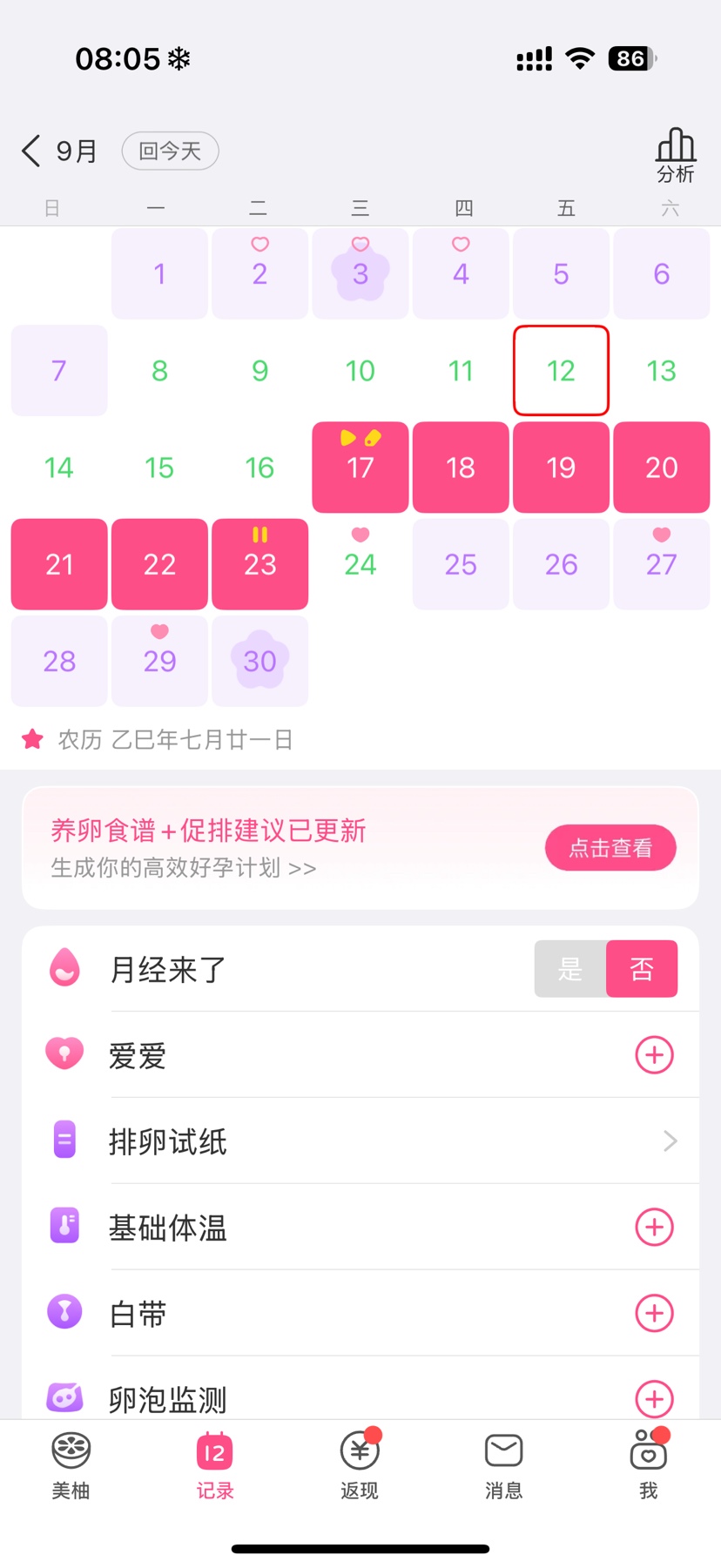Go back using the arrow beside 9月
This screenshot has height=1568, width=721.
tap(31, 151)
